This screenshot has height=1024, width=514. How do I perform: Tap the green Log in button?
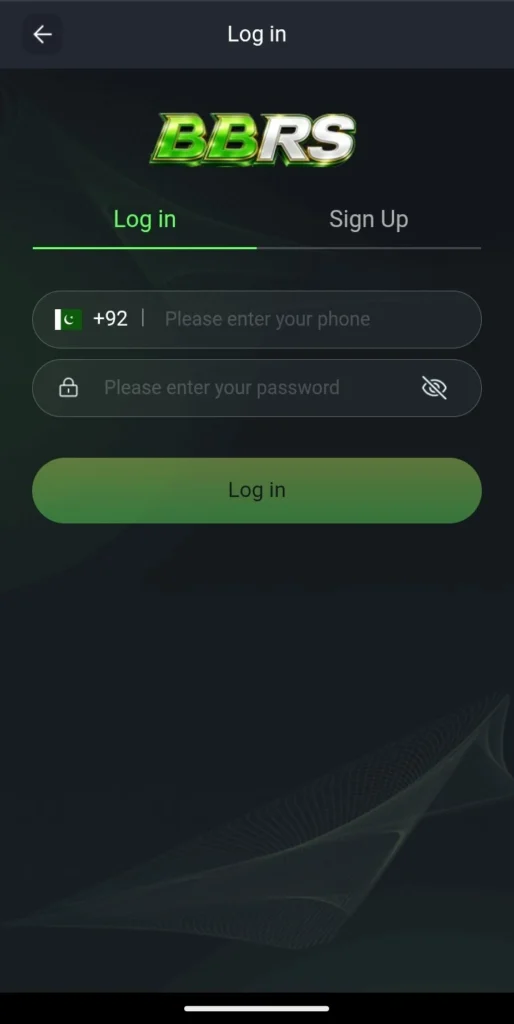[x=257, y=490]
